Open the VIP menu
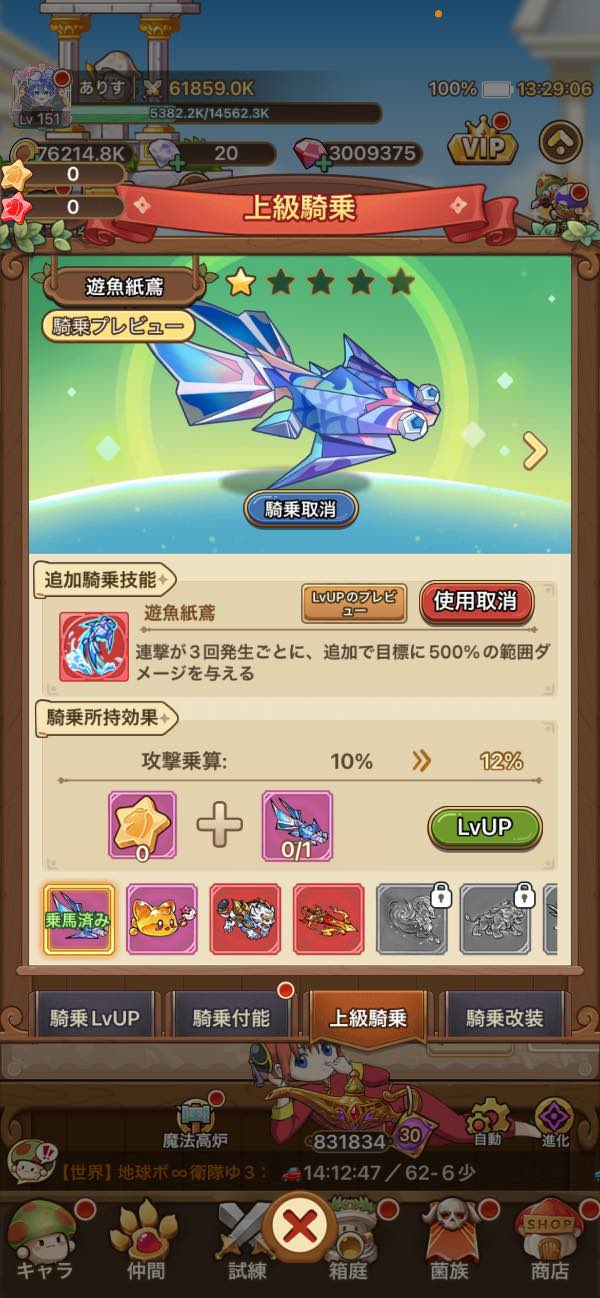 [481, 148]
